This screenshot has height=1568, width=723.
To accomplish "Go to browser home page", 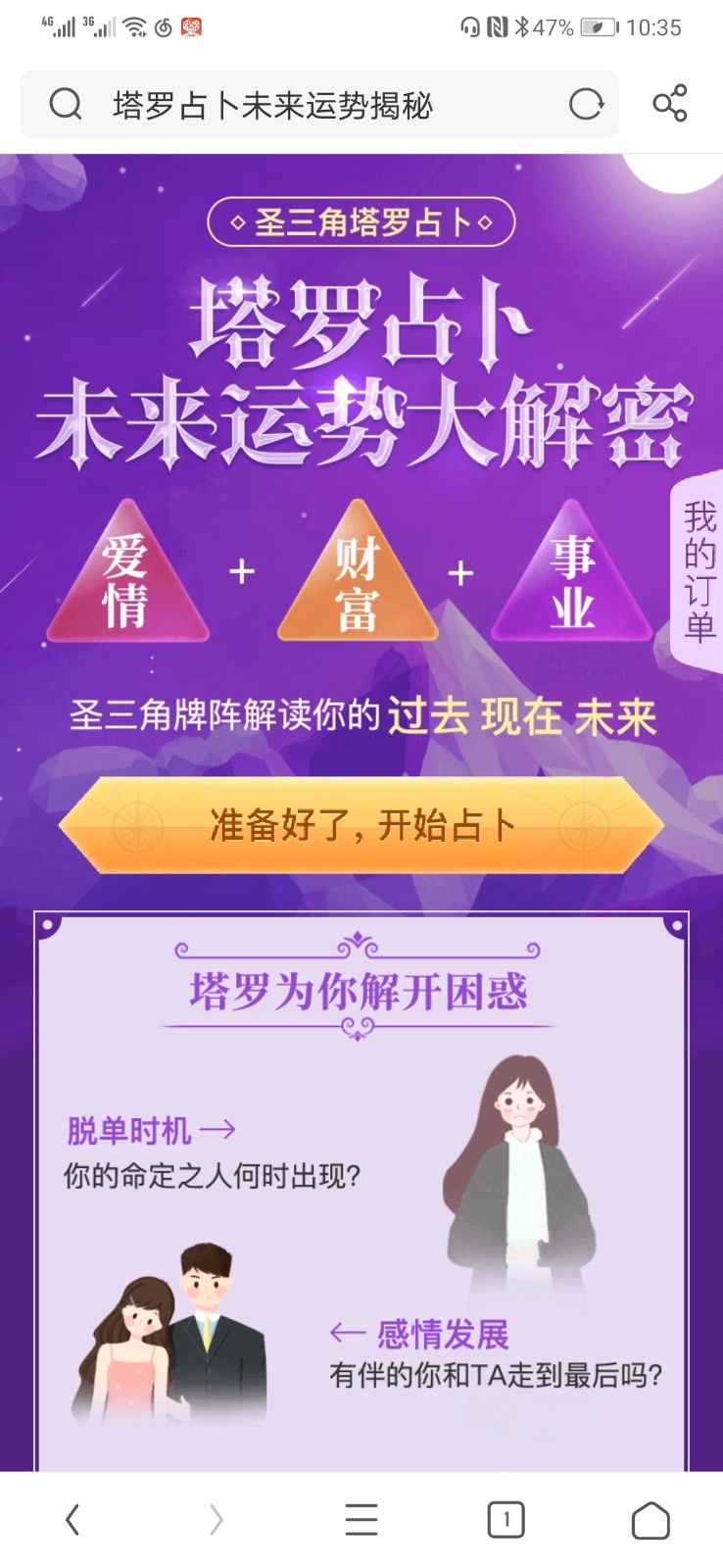I will click(x=650, y=1520).
